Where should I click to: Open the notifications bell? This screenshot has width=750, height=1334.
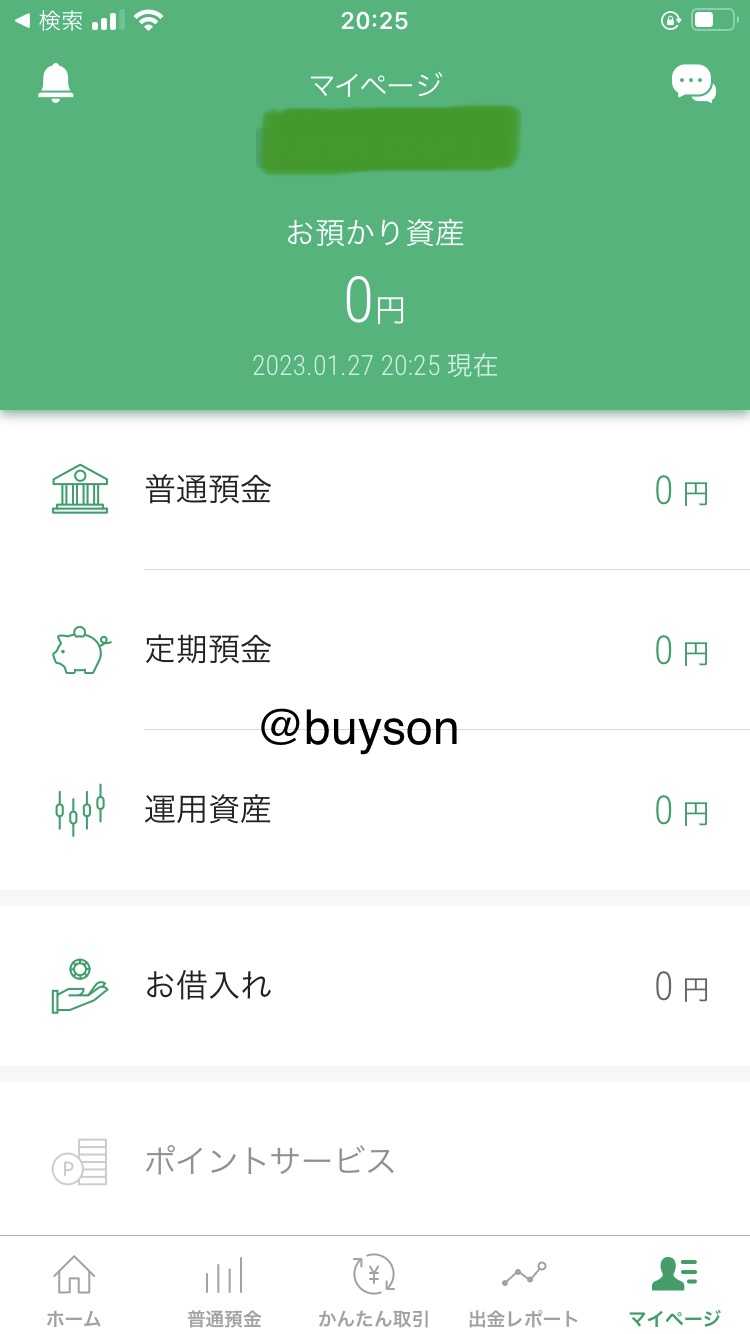56,82
